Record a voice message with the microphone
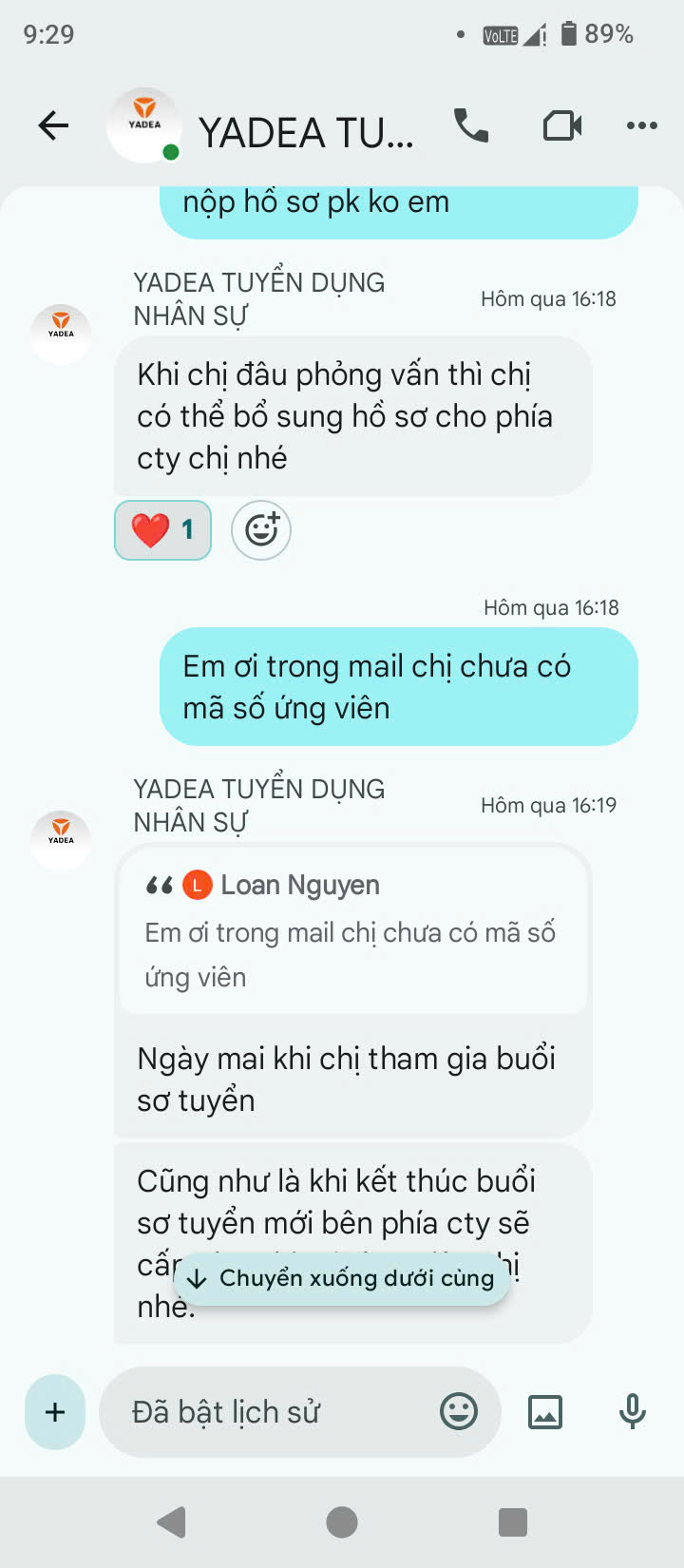This screenshot has width=684, height=1568. [x=633, y=1412]
